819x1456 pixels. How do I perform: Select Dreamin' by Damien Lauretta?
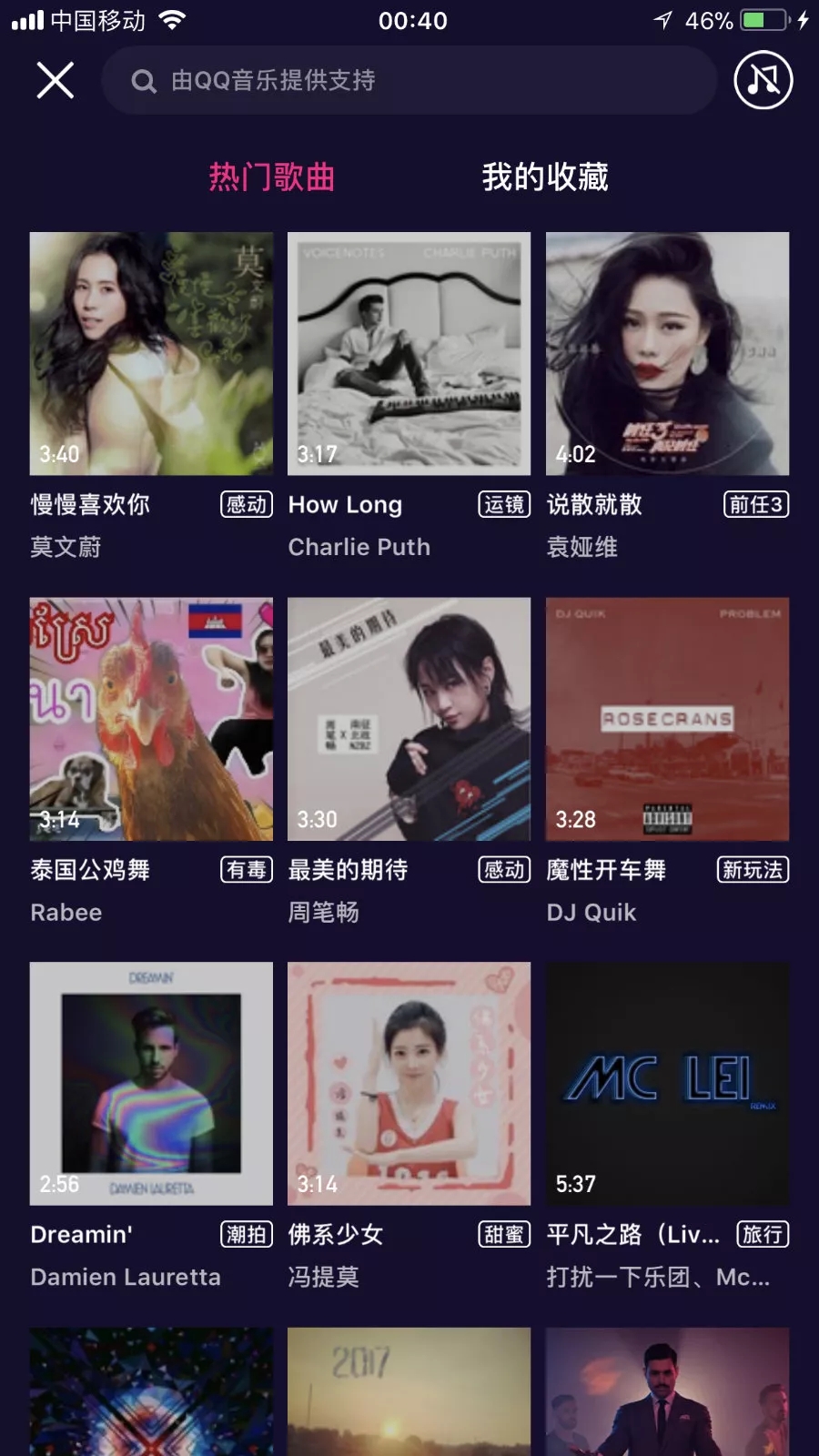click(x=151, y=1084)
